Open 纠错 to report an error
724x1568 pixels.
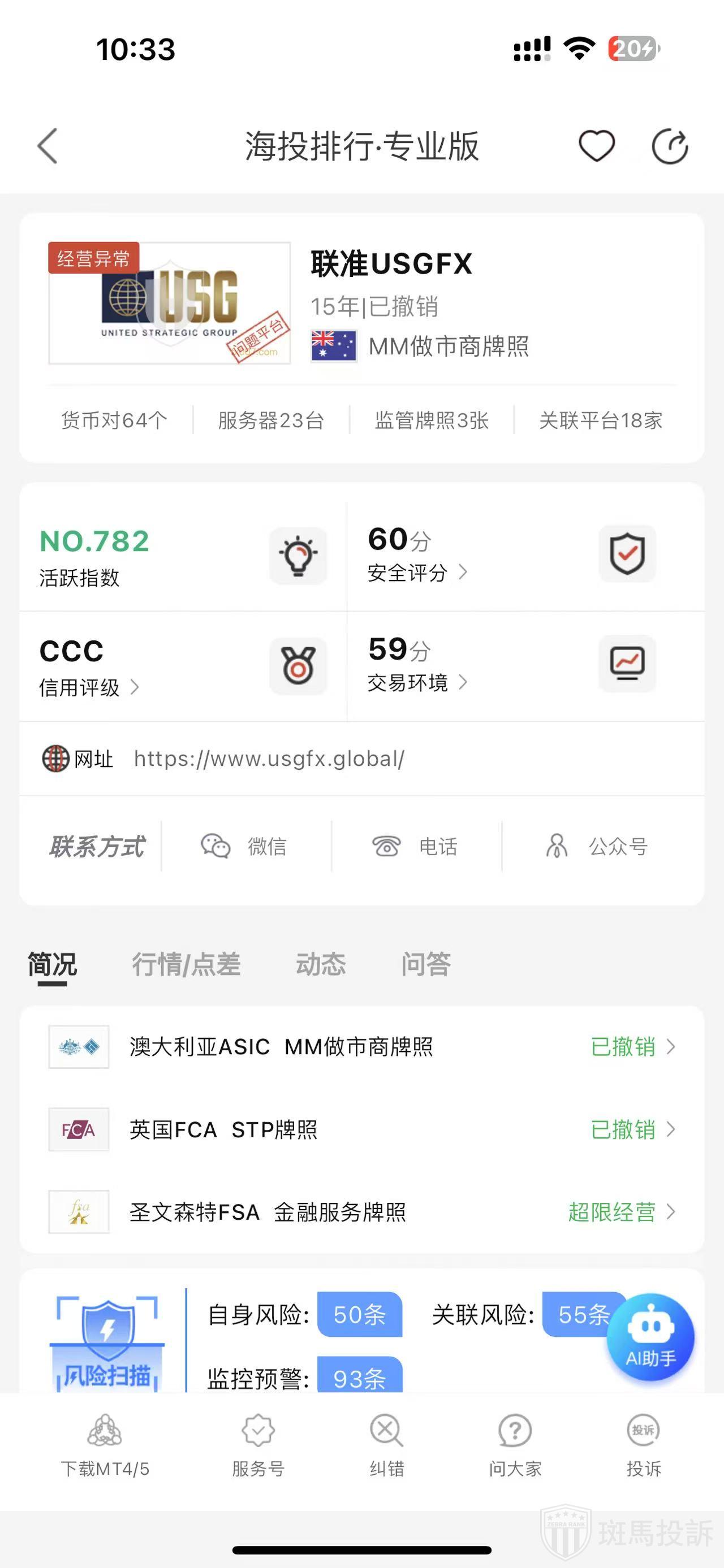click(387, 1446)
